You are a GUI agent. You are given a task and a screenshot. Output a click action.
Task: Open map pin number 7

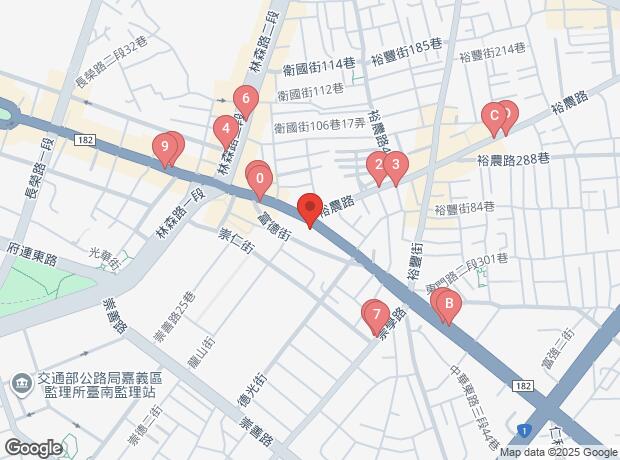coord(376,315)
